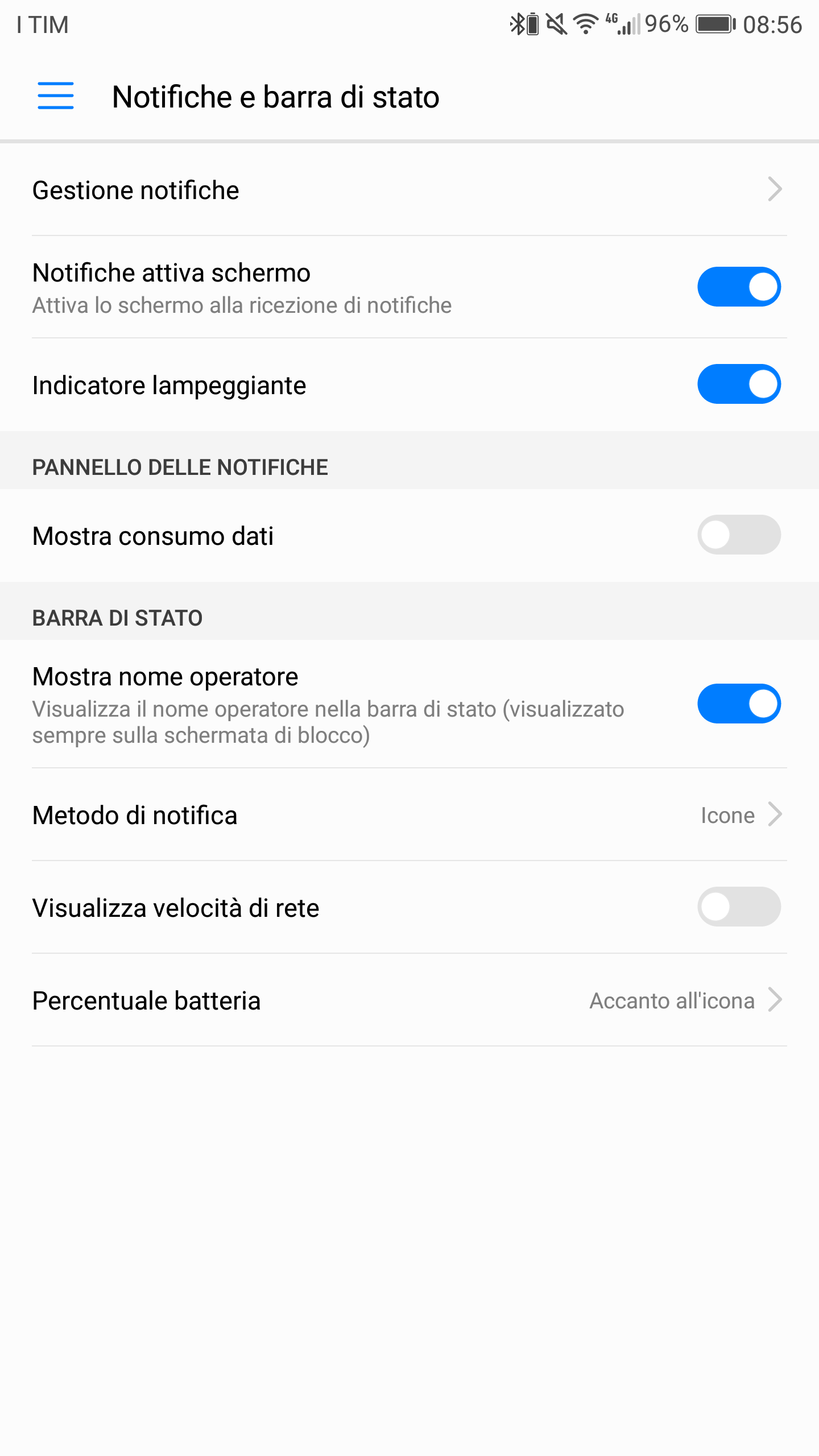Open the hamburger drawer menu
The image size is (819, 1456).
point(55,96)
